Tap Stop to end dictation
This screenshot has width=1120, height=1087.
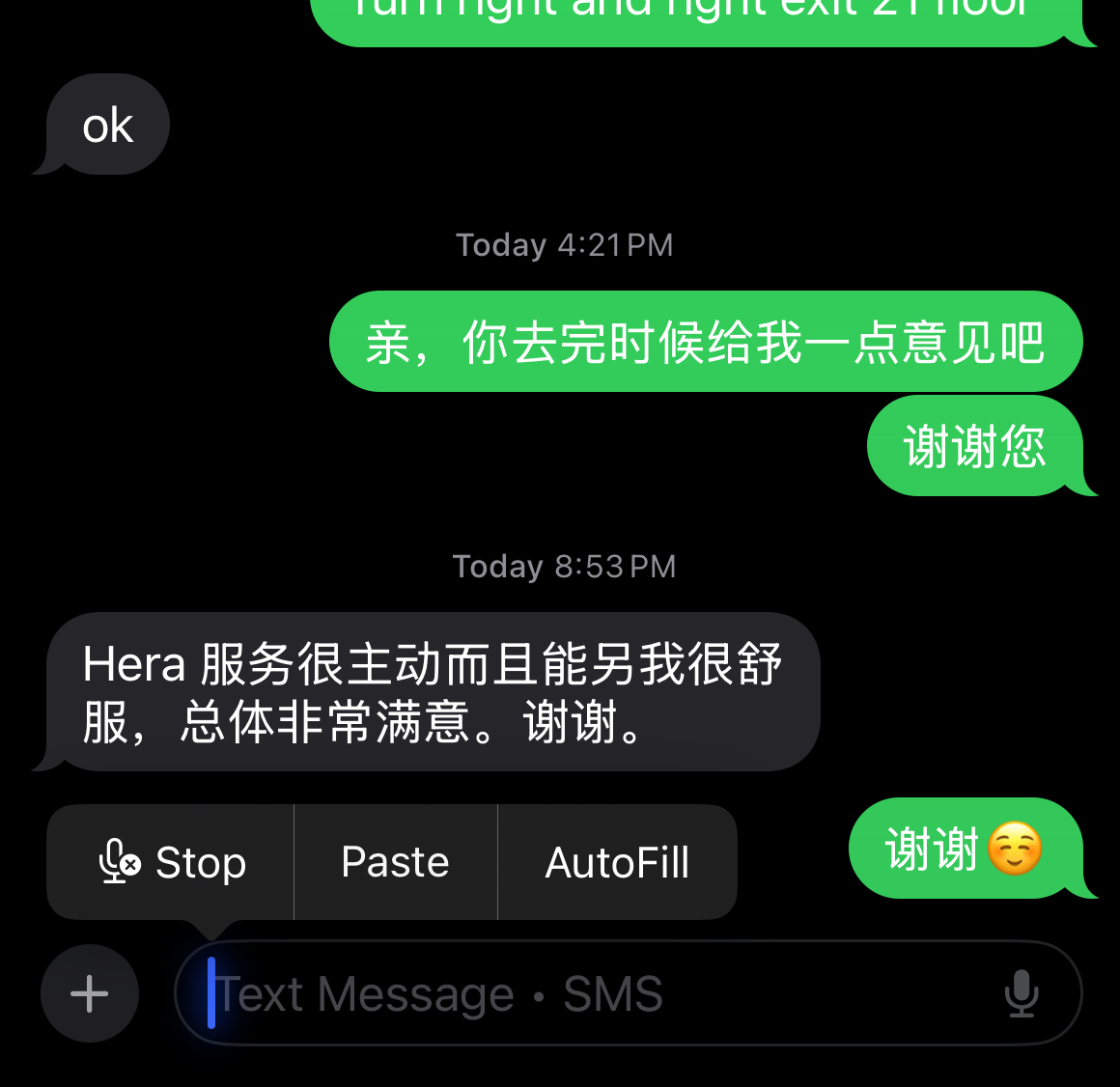[172, 862]
